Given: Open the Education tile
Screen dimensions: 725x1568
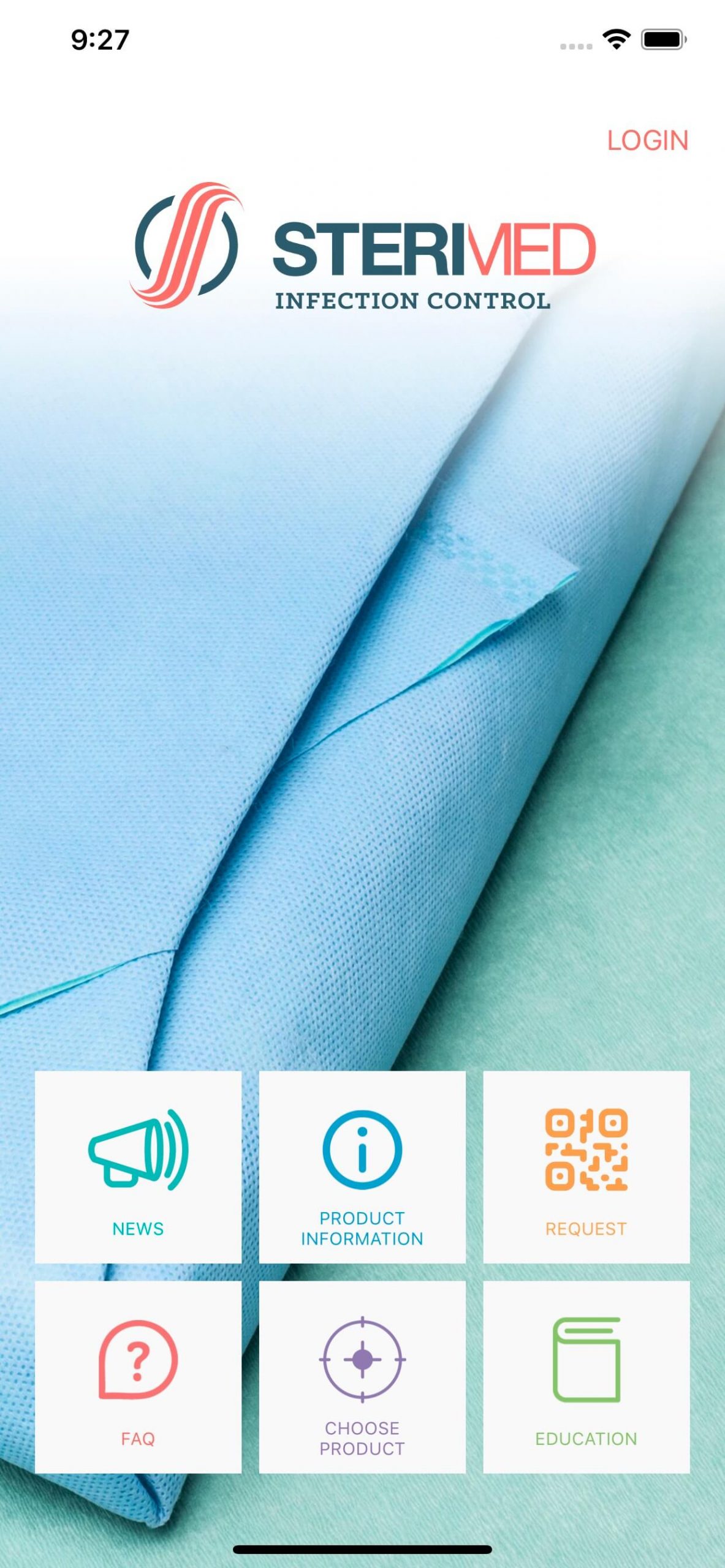Looking at the screenshot, I should click(x=586, y=1377).
